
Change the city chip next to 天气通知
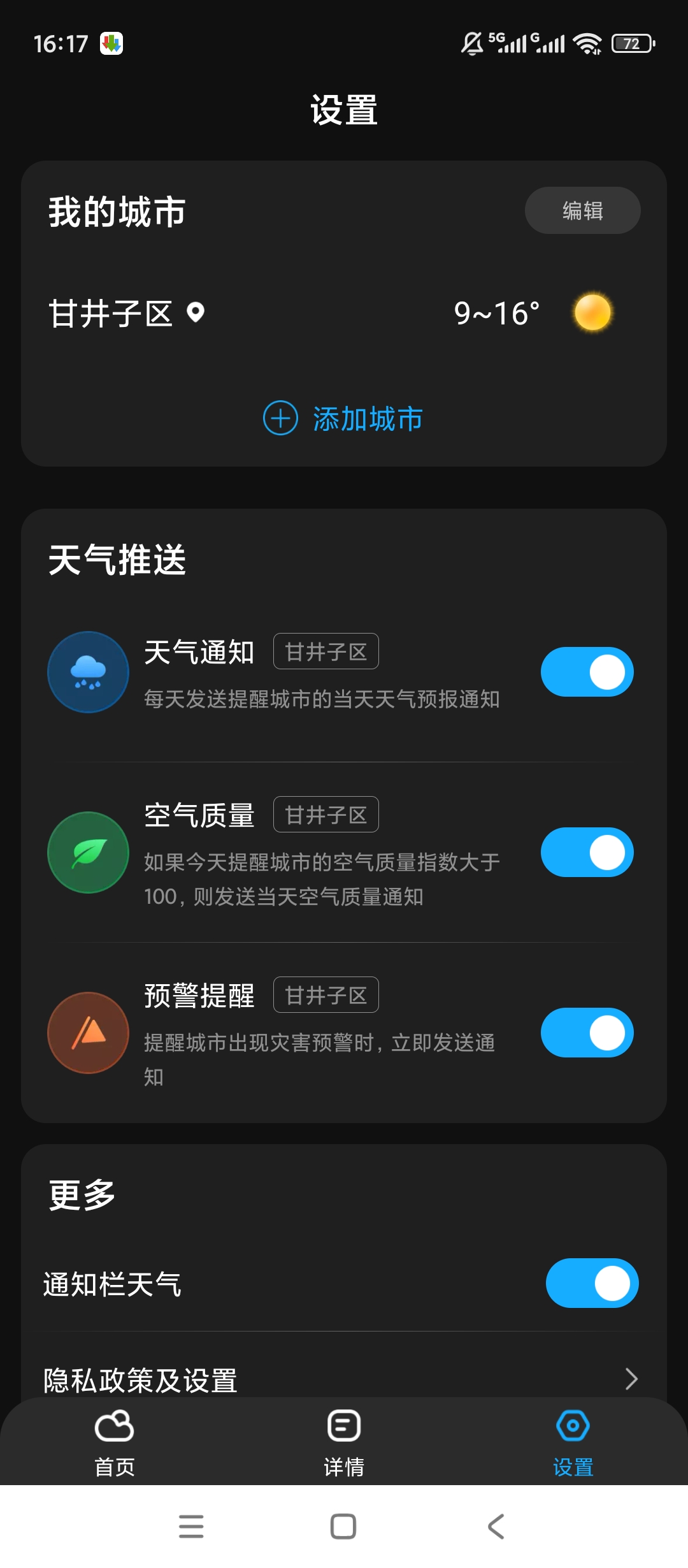click(326, 651)
